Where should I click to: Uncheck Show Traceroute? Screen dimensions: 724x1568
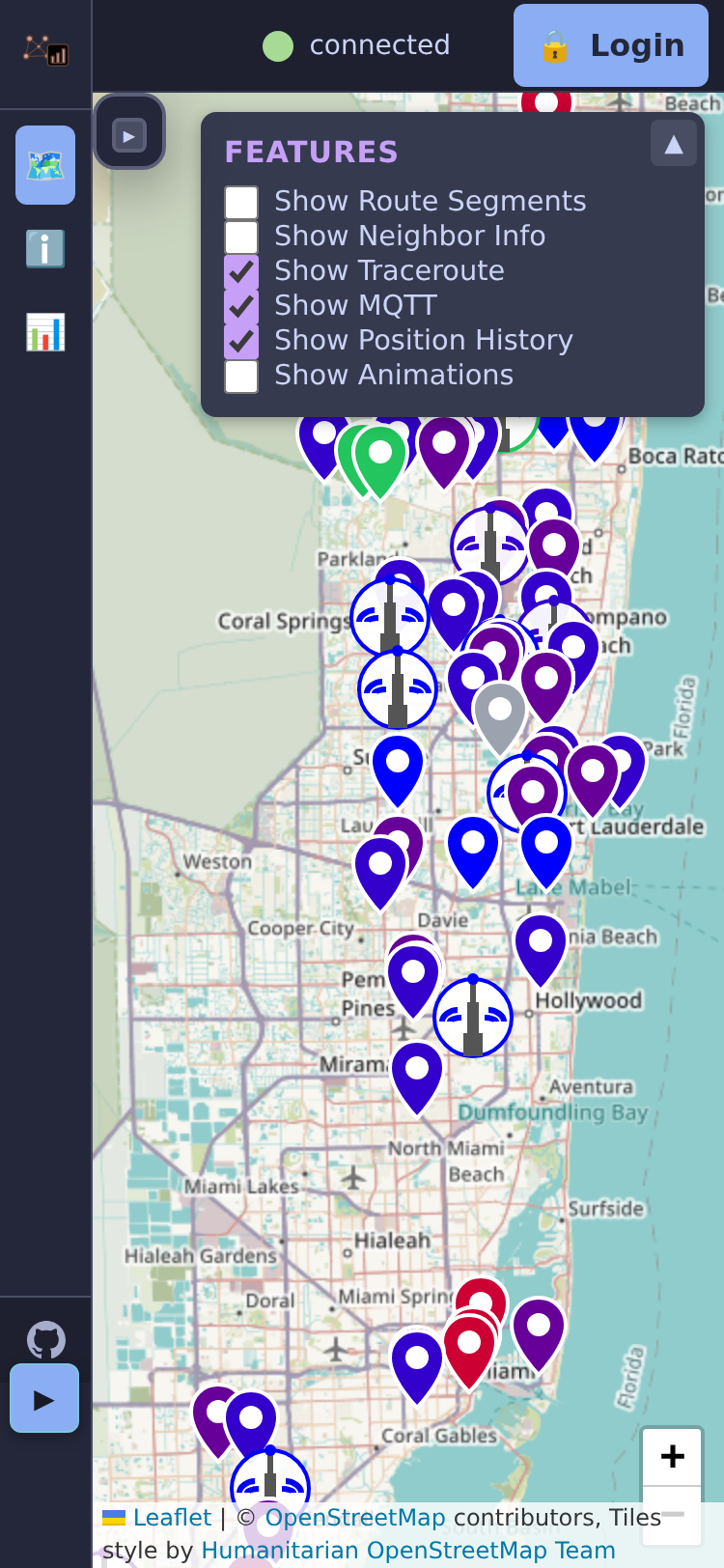point(241,271)
